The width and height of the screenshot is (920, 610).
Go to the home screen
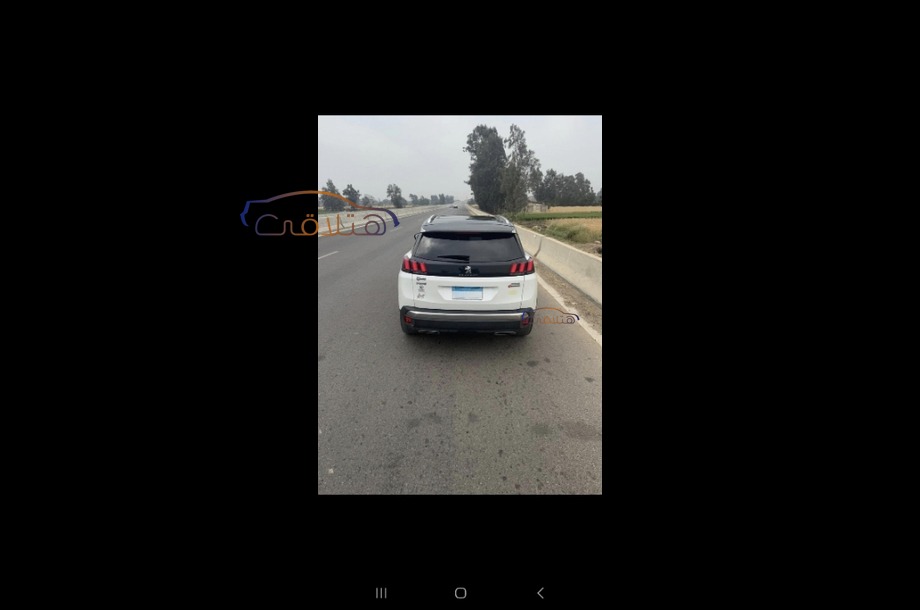point(460,593)
